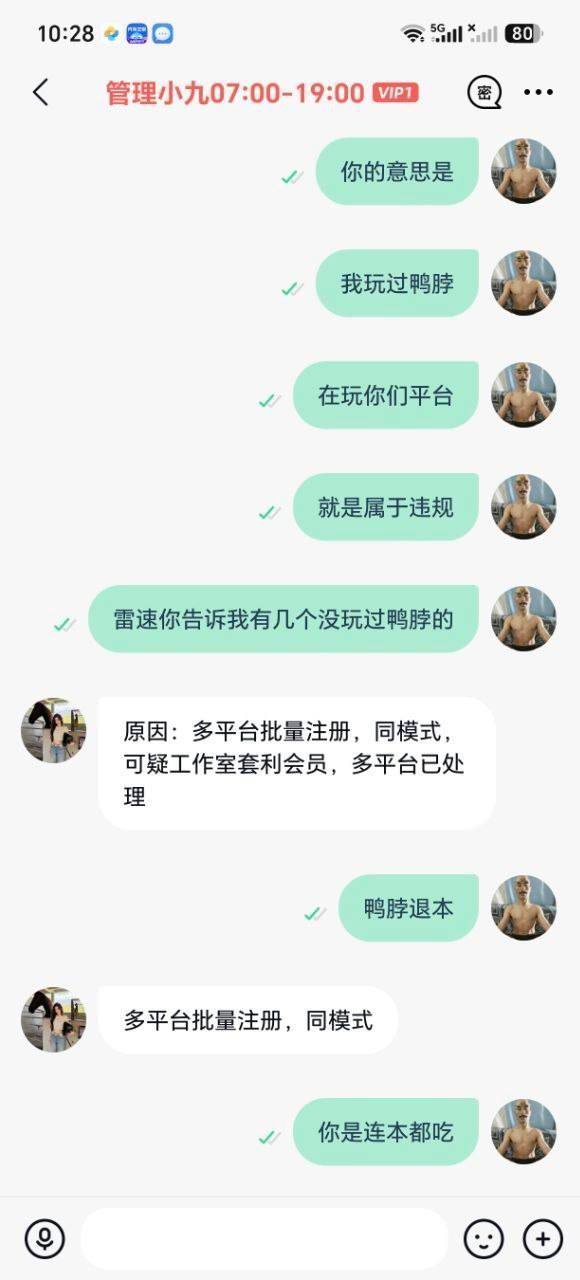Open the avatar beside 多平台批量注册，同模式
The width and height of the screenshot is (580, 1280).
(54, 1019)
